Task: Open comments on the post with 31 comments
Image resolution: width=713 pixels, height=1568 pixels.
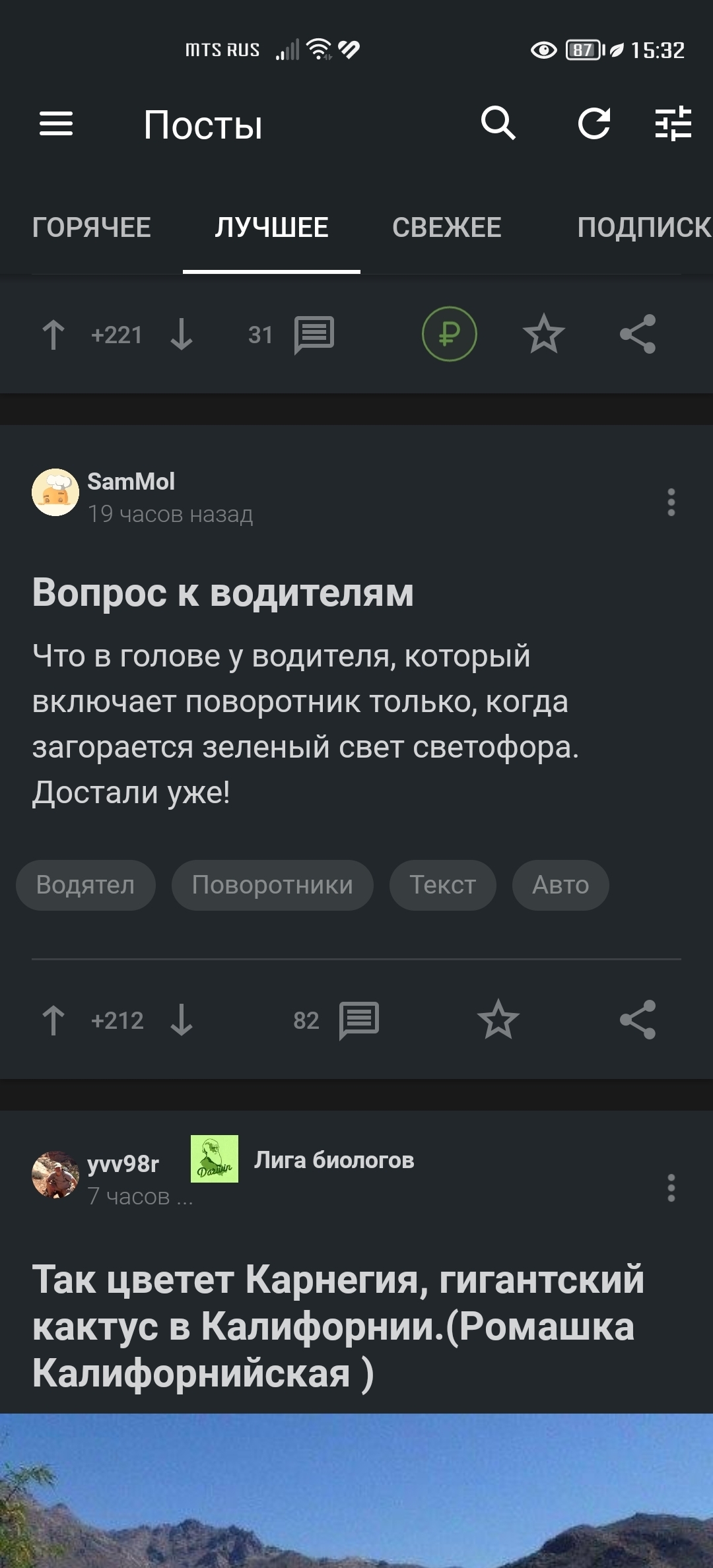Action: [x=314, y=335]
